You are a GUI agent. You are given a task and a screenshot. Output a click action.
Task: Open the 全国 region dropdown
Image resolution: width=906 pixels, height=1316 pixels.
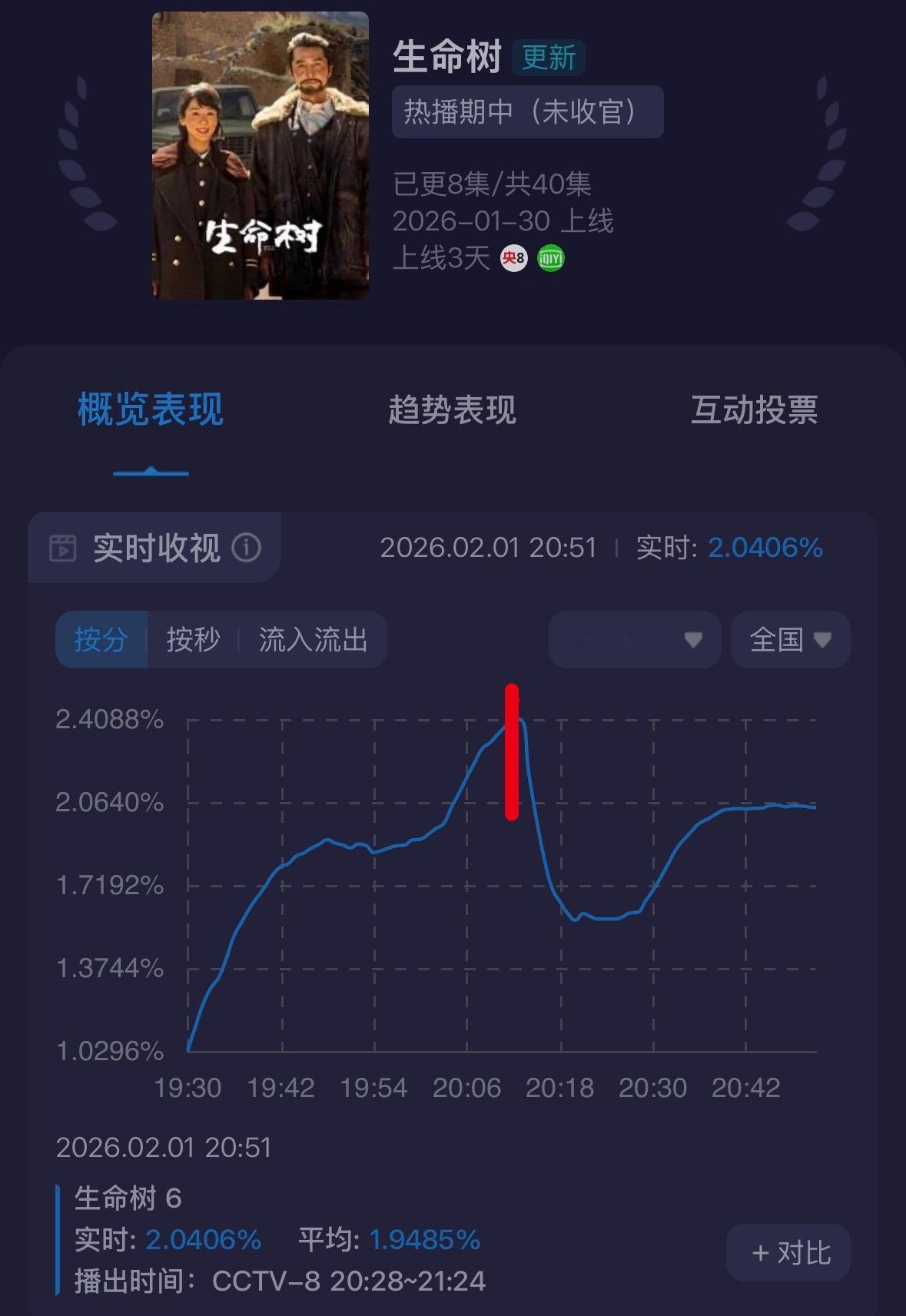tap(789, 639)
